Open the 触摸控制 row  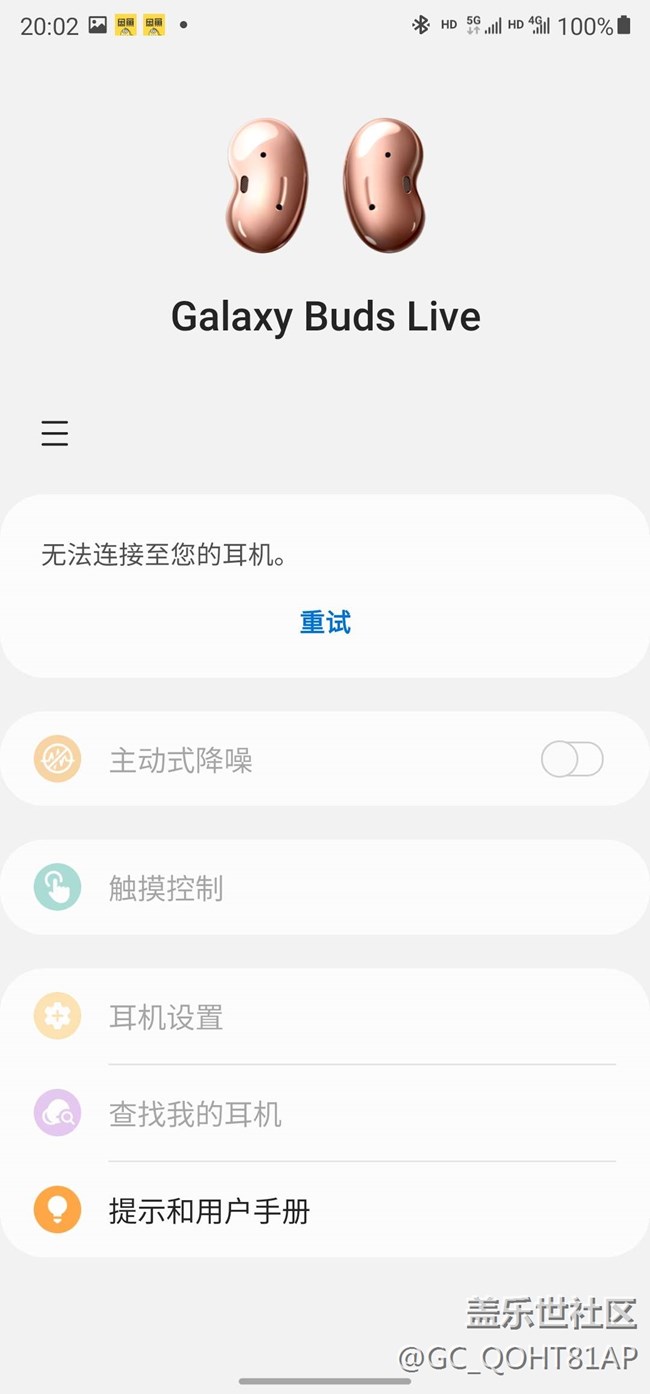[x=166, y=888]
